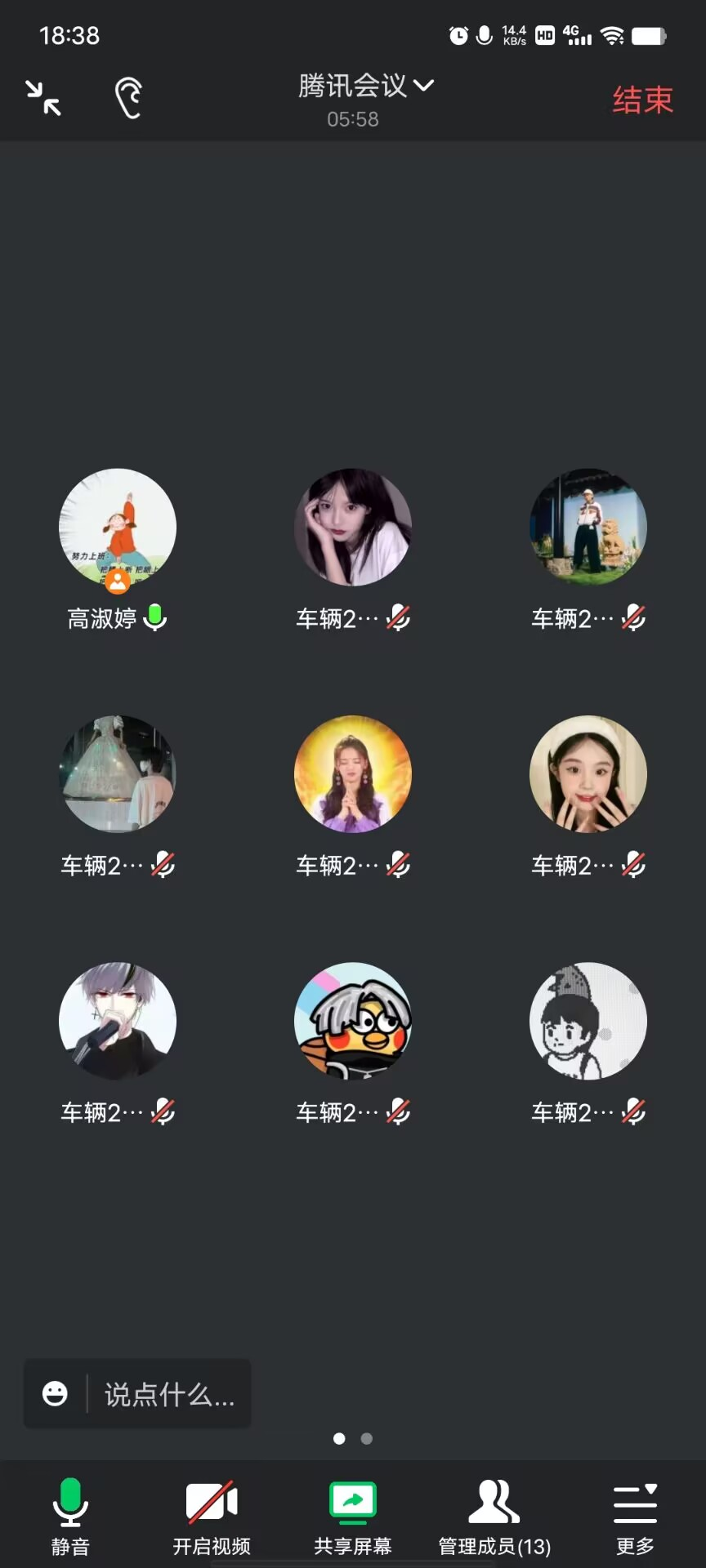706x1568 pixels.
Task: Mute microphone with 静音
Action: point(70,1516)
